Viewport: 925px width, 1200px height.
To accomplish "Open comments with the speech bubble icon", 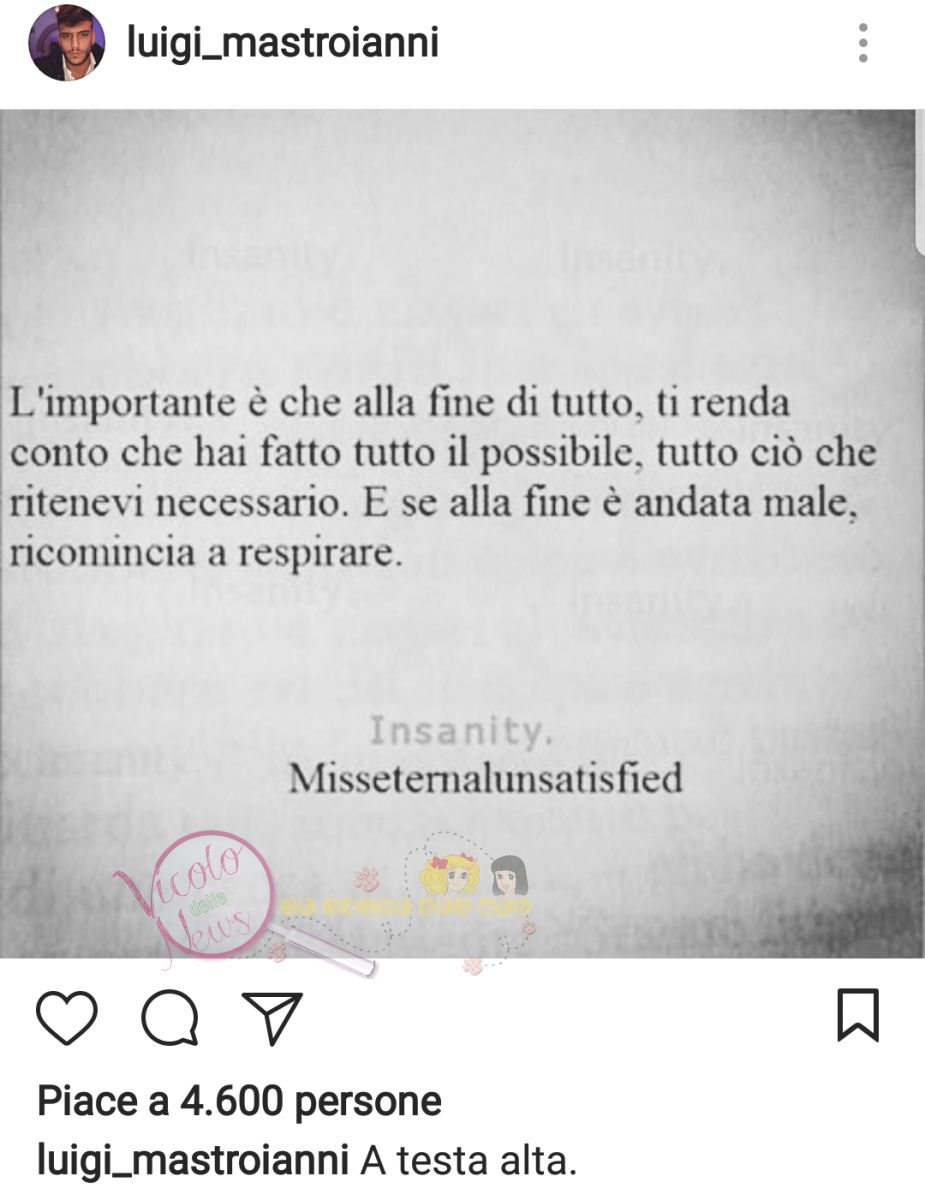I will 169,1019.
